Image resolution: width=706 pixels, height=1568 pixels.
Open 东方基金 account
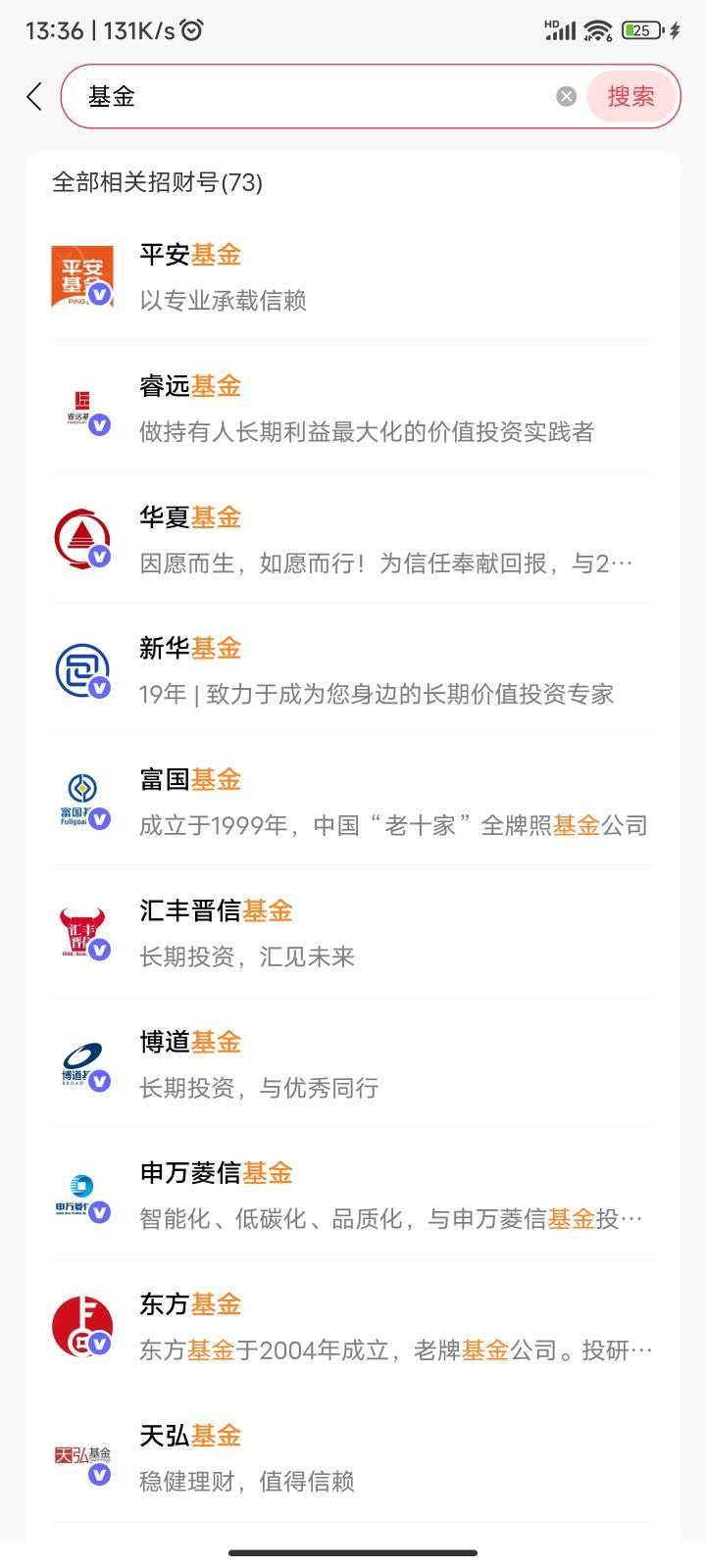click(x=353, y=1327)
